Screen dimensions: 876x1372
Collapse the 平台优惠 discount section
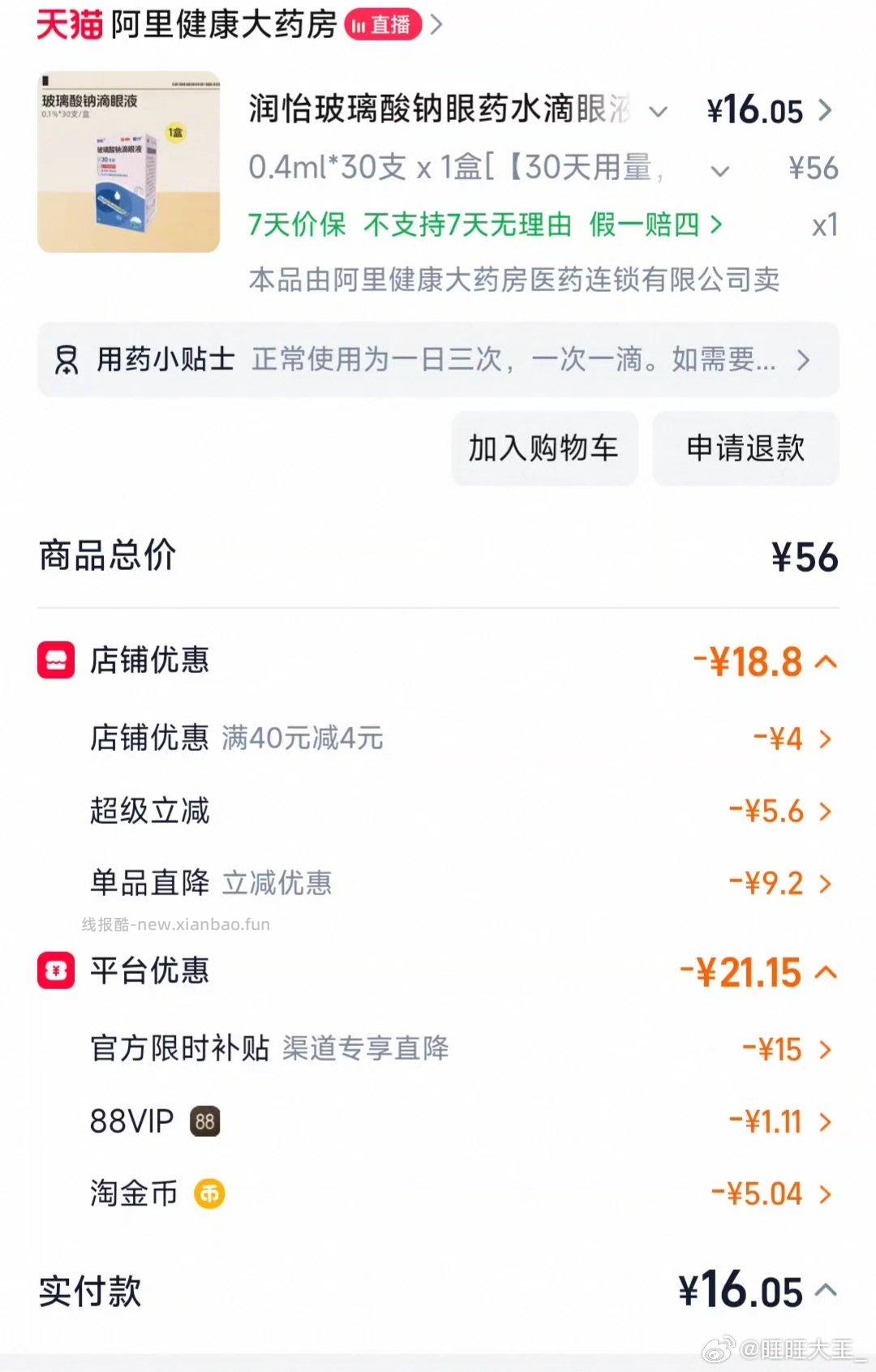829,971
